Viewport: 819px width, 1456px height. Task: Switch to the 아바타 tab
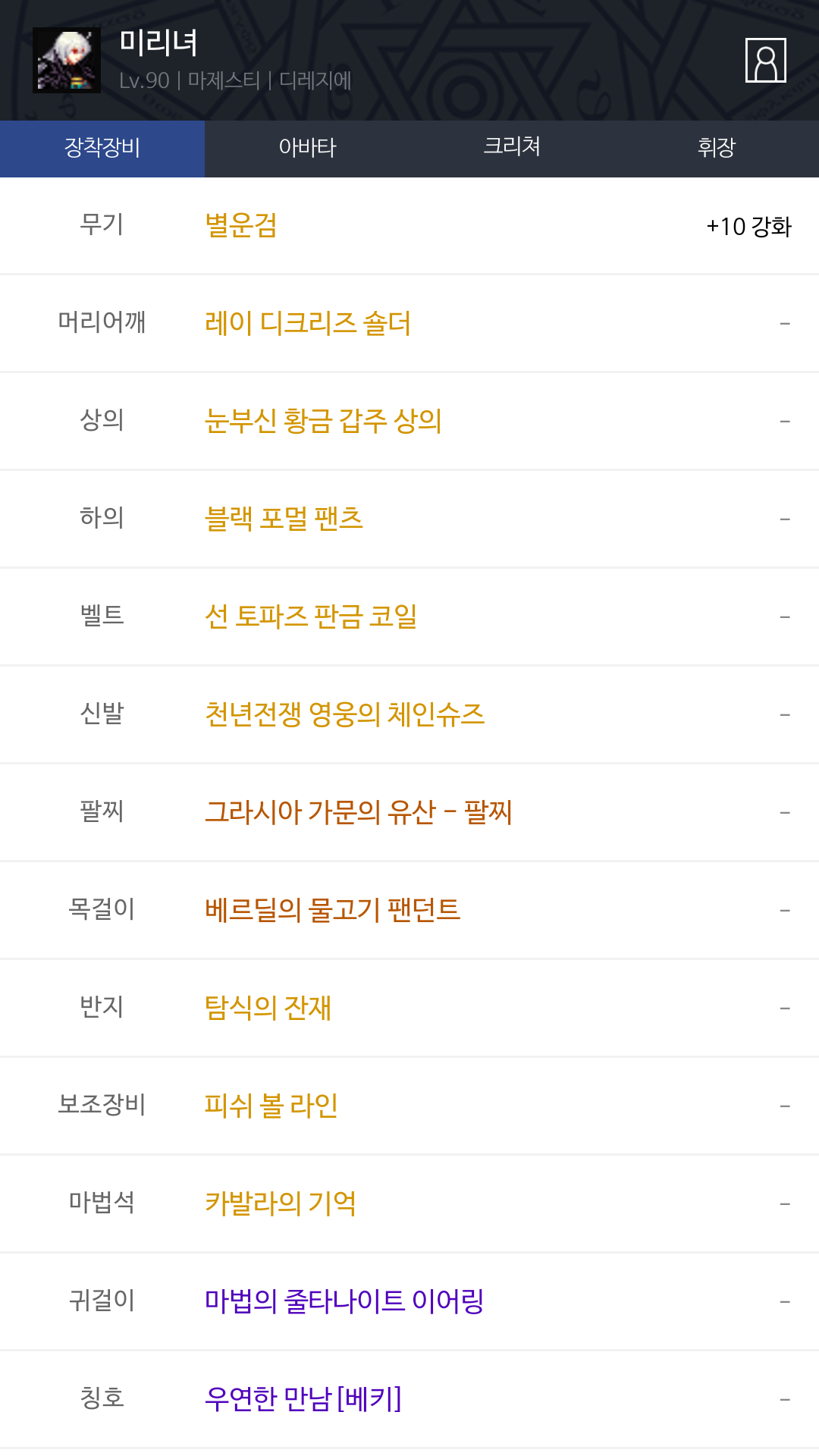point(307,148)
